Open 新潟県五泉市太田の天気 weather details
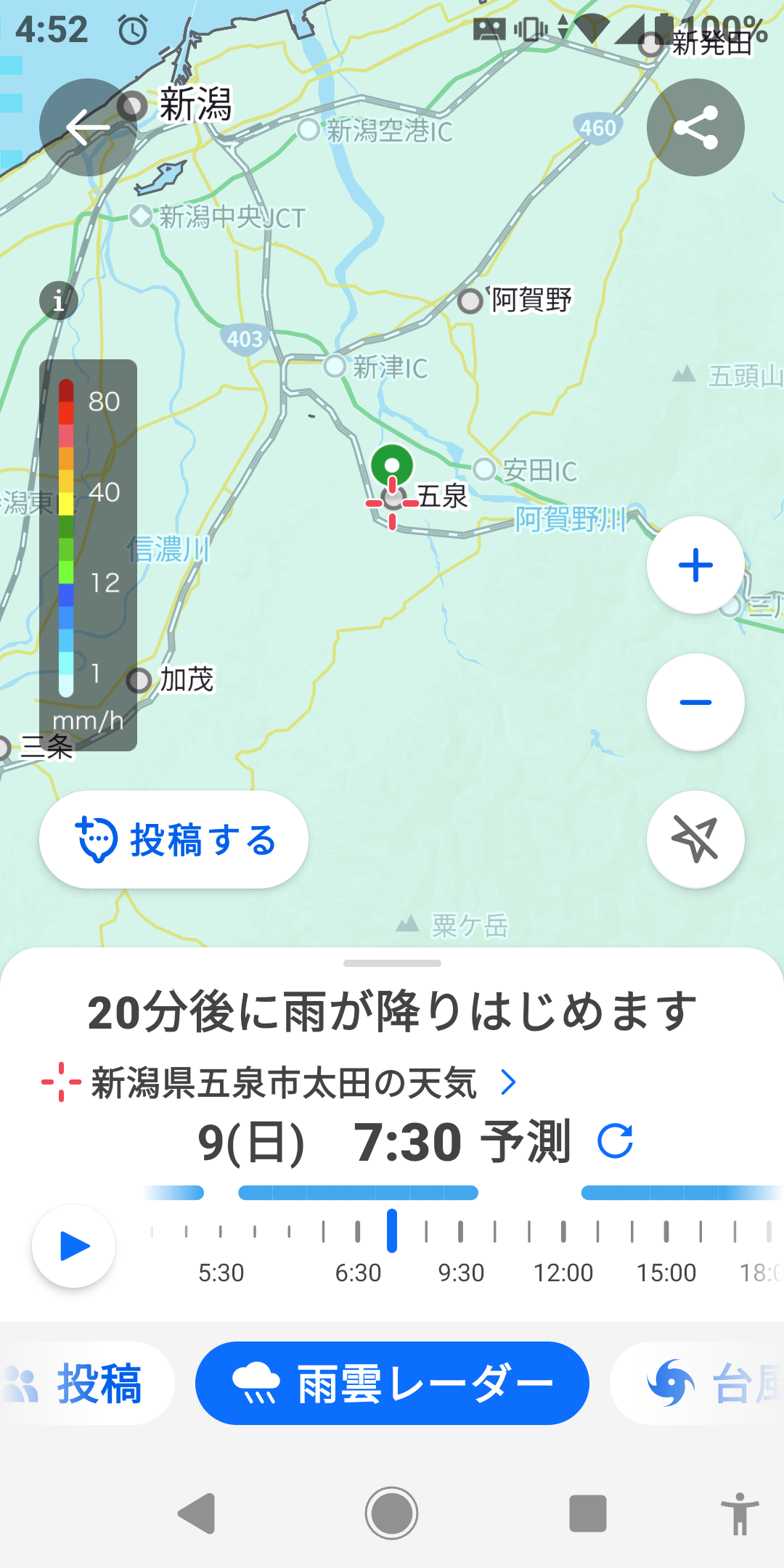The height and width of the screenshot is (1568, 784). click(x=283, y=1083)
